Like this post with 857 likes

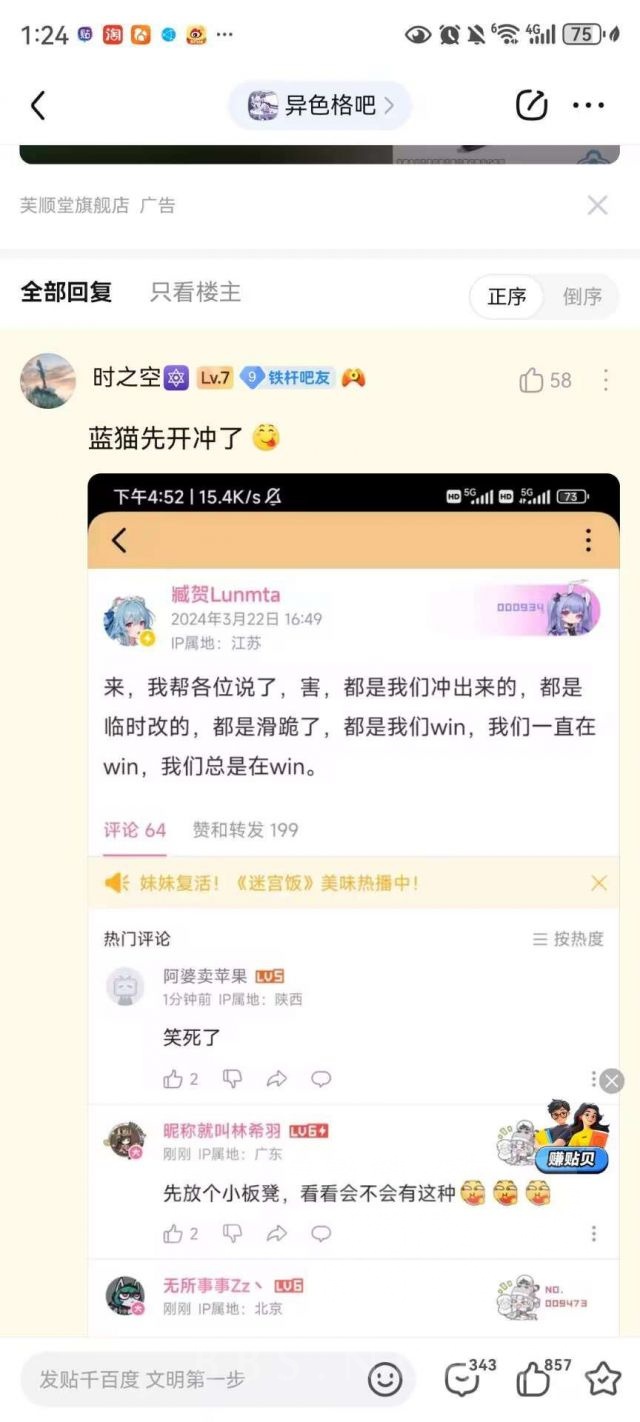(536, 1380)
